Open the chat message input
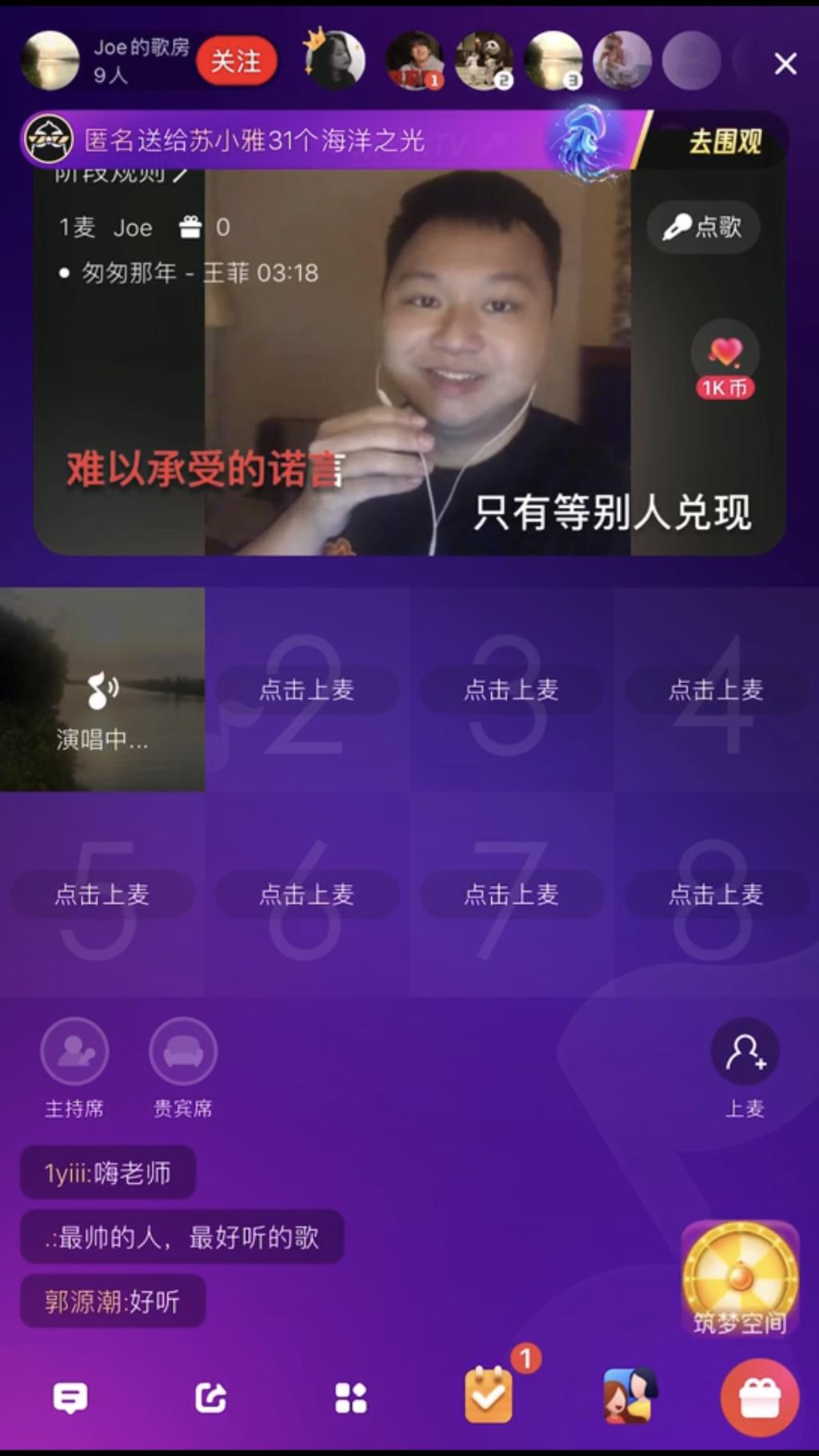This screenshot has height=1456, width=819. tap(70, 1398)
